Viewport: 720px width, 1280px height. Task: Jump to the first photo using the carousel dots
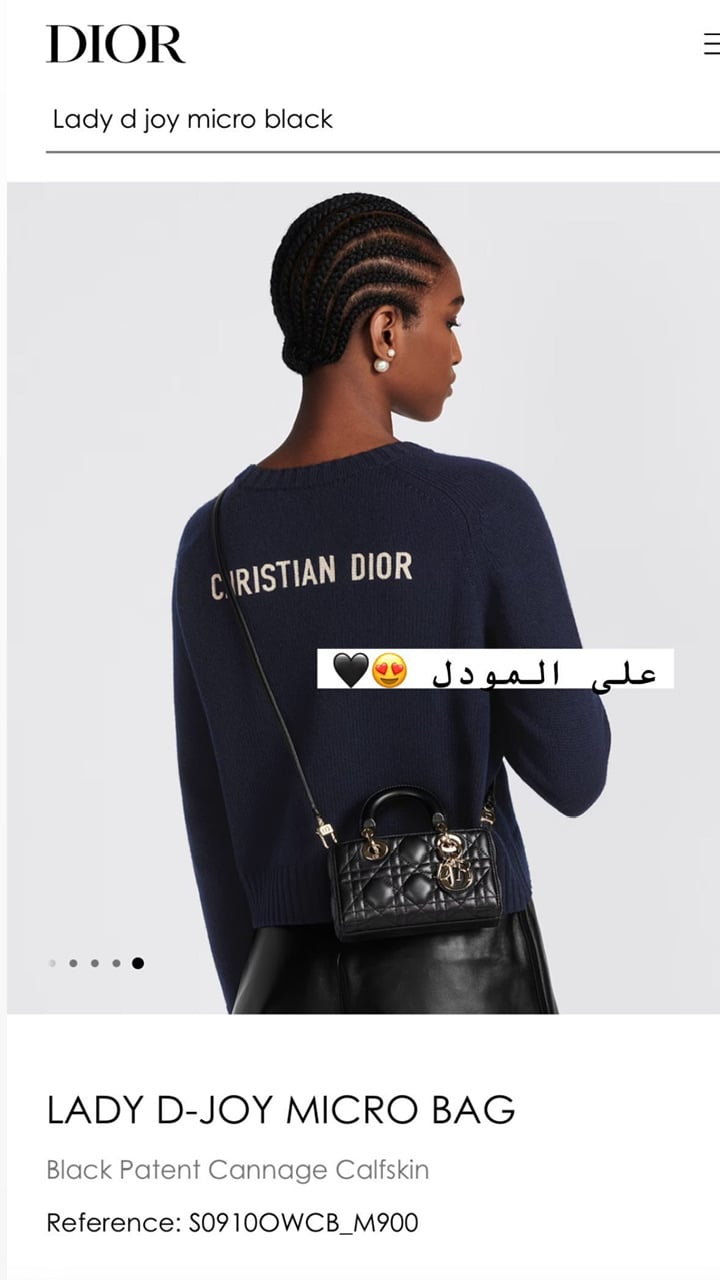[52, 963]
